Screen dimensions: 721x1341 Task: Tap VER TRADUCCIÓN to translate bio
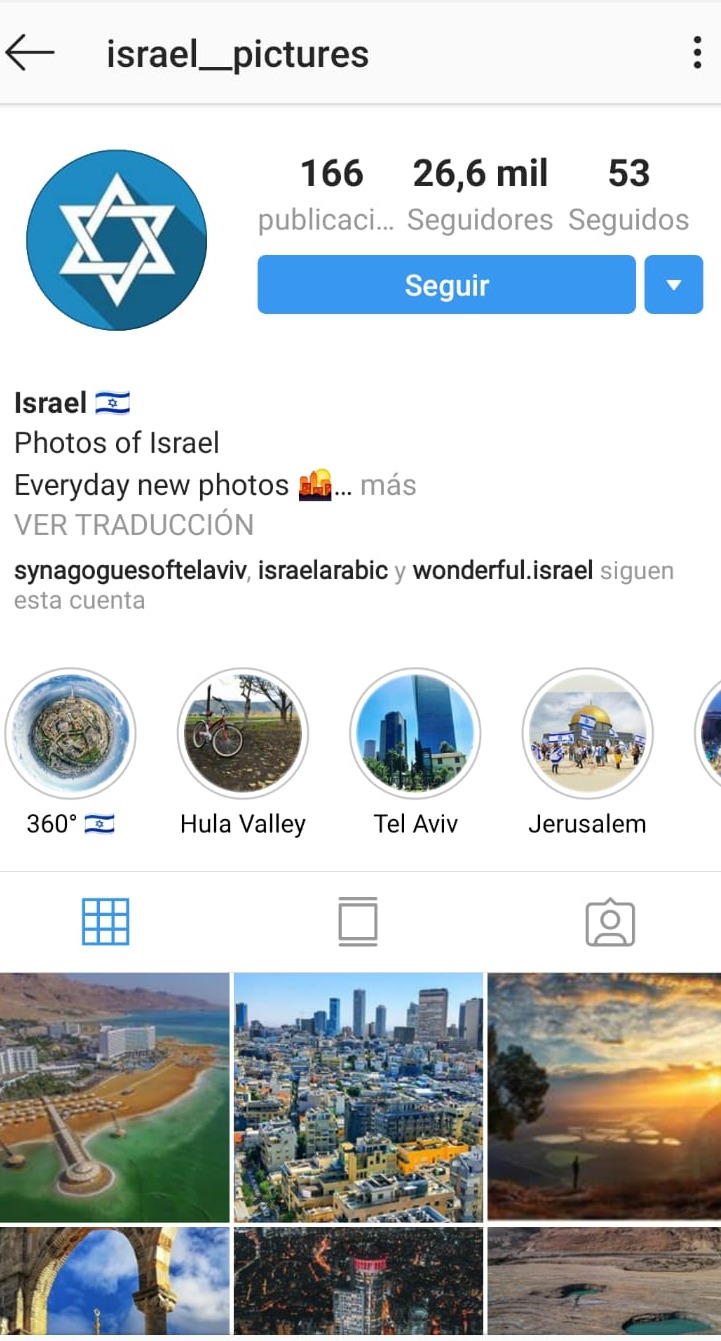coord(134,524)
